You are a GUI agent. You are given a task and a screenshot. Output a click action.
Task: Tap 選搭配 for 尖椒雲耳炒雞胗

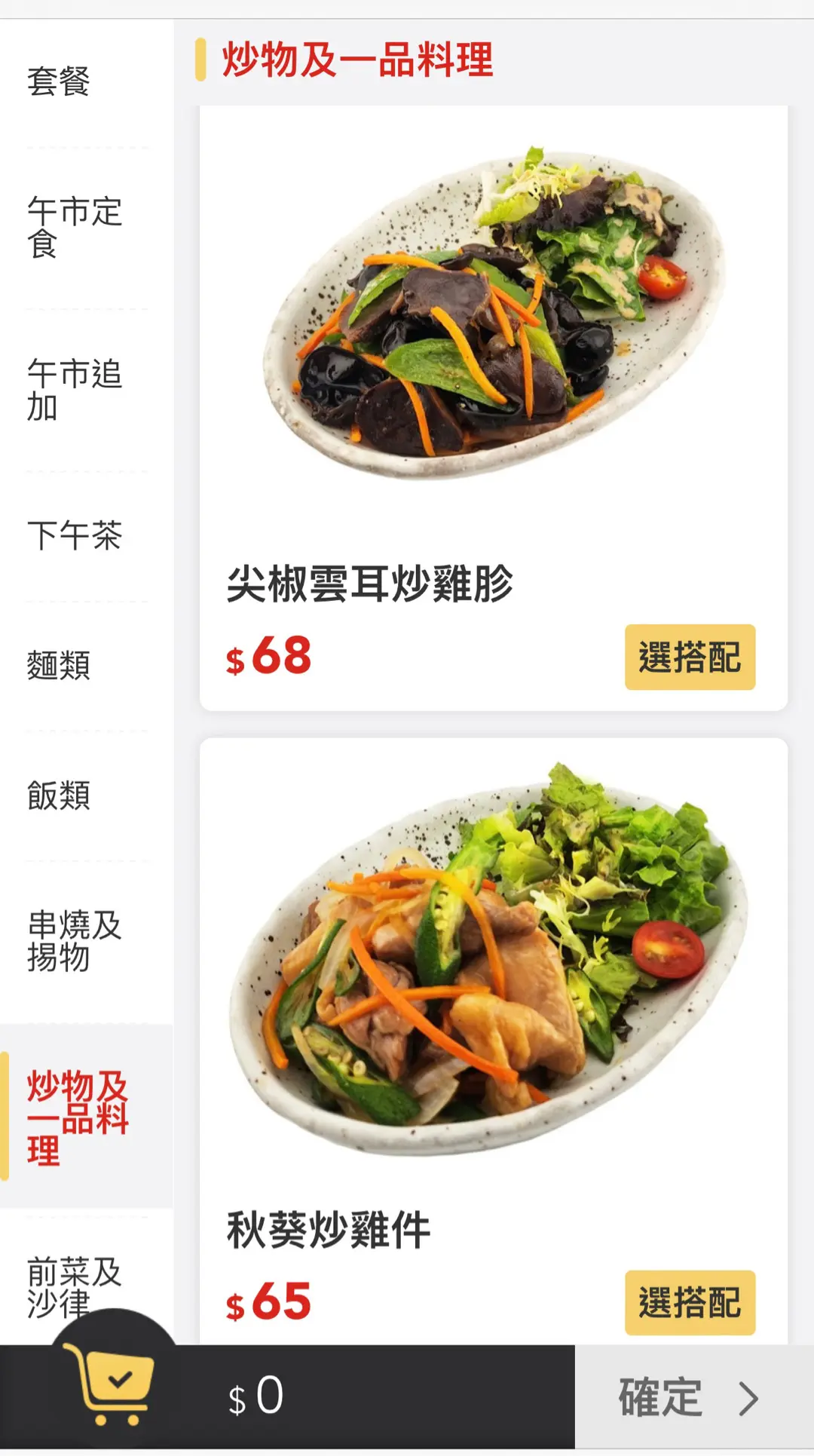[x=690, y=657]
